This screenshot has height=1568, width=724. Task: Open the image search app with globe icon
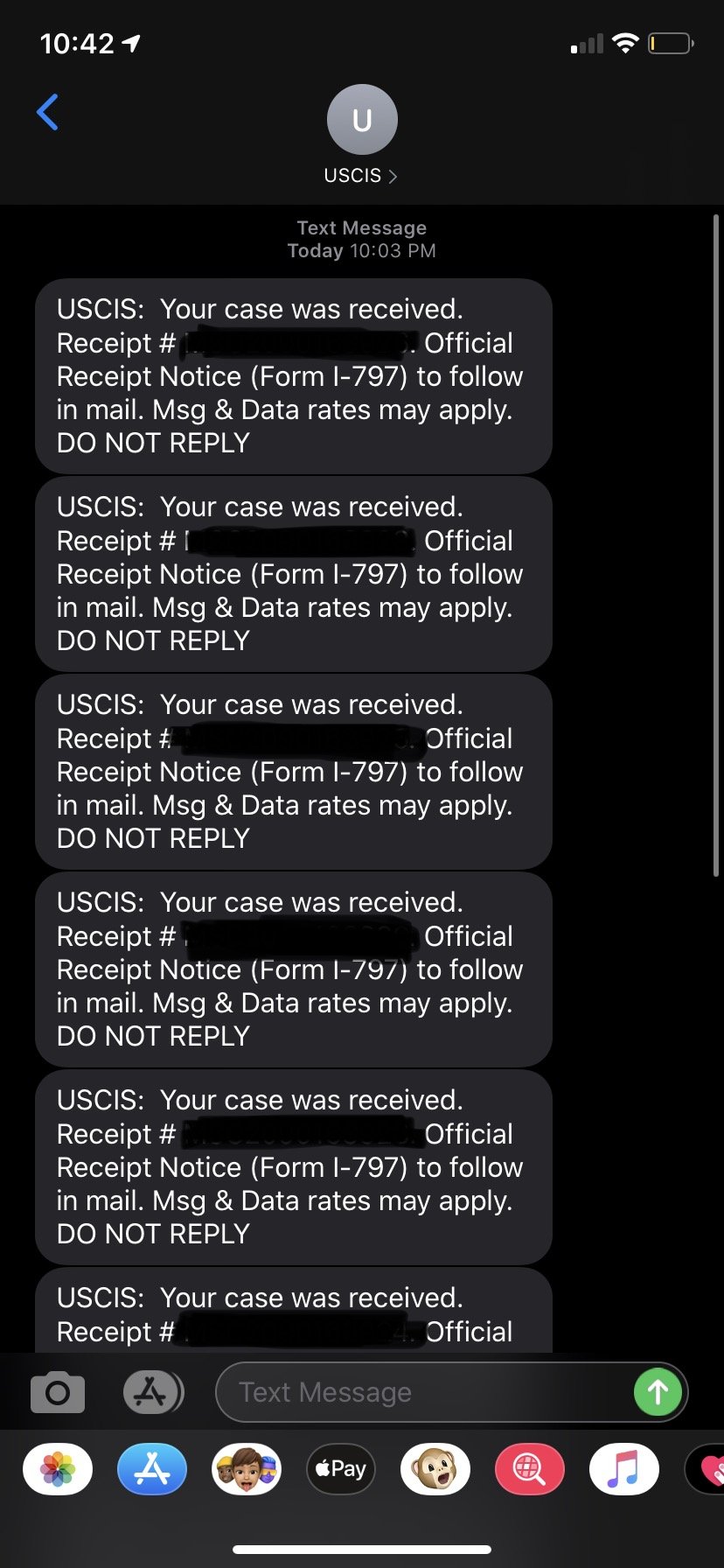530,1469
